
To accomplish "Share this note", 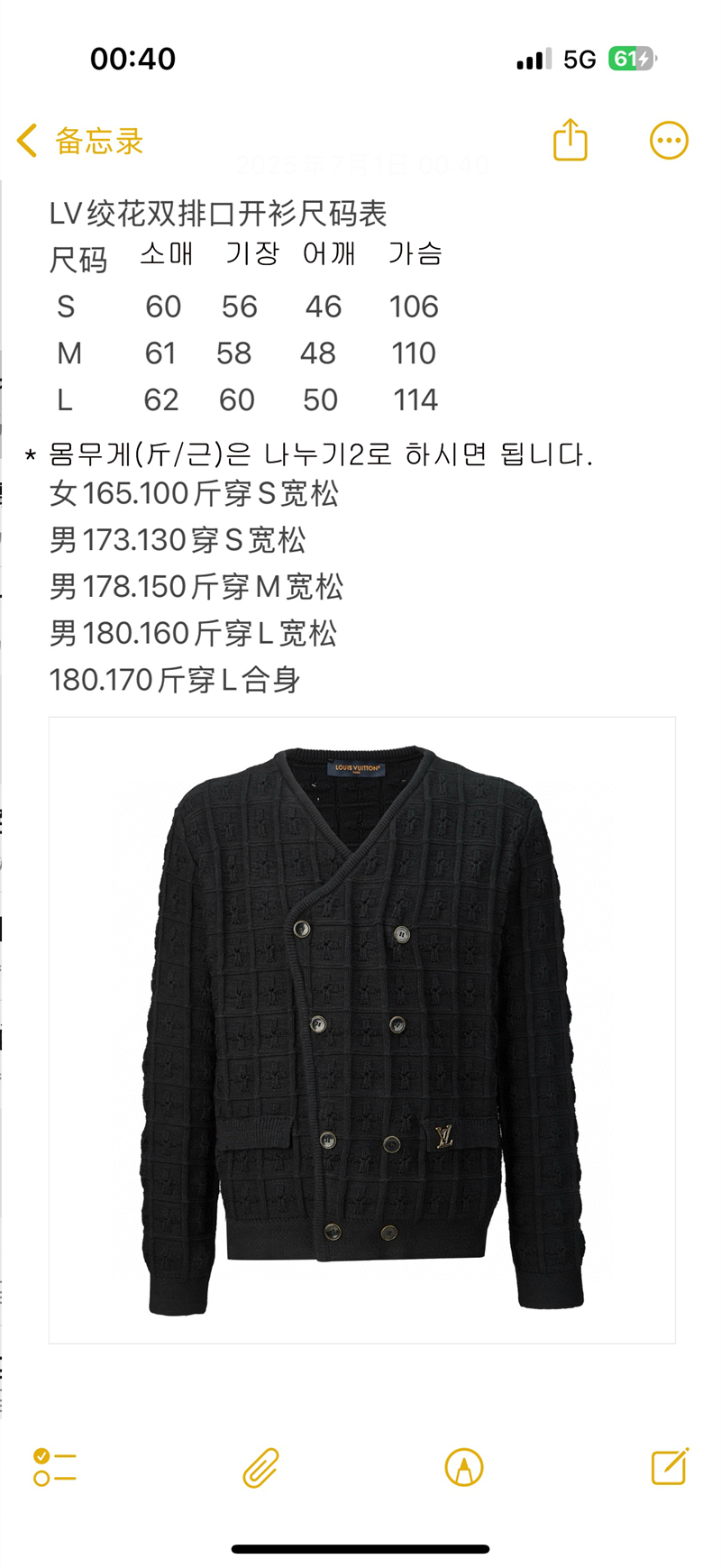I will [570, 141].
